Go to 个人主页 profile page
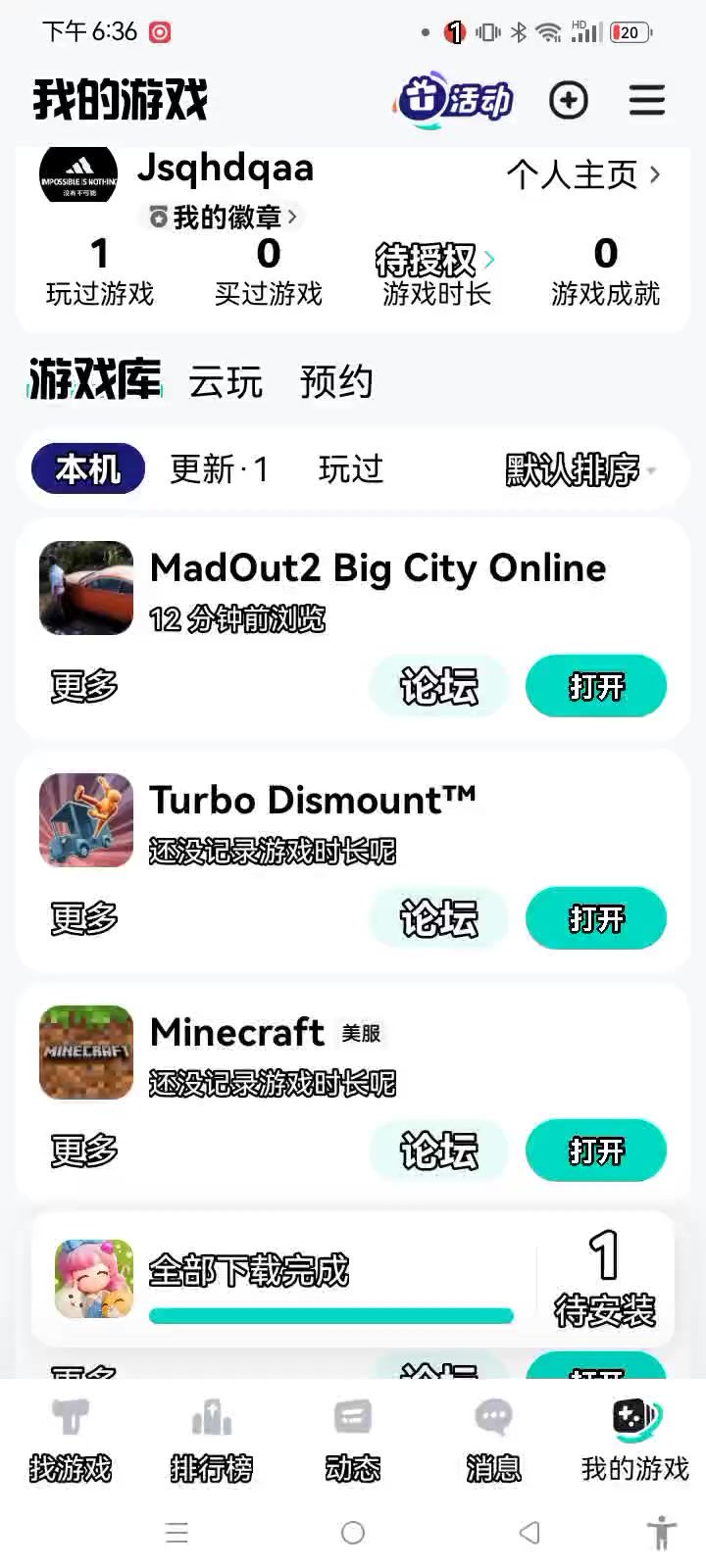The width and height of the screenshot is (706, 1568). (x=582, y=175)
